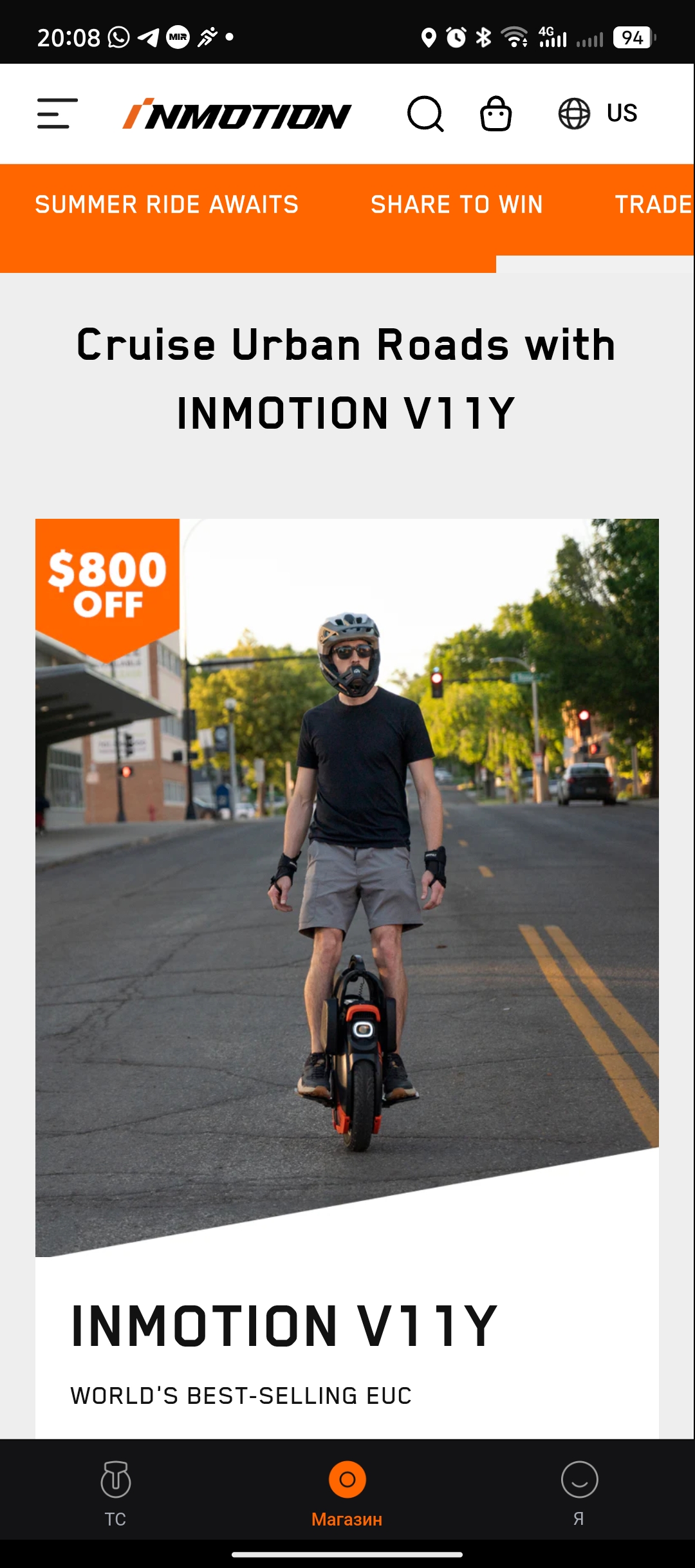Switch to the Share To Win tab
Image resolution: width=695 pixels, height=1568 pixels.
457,205
